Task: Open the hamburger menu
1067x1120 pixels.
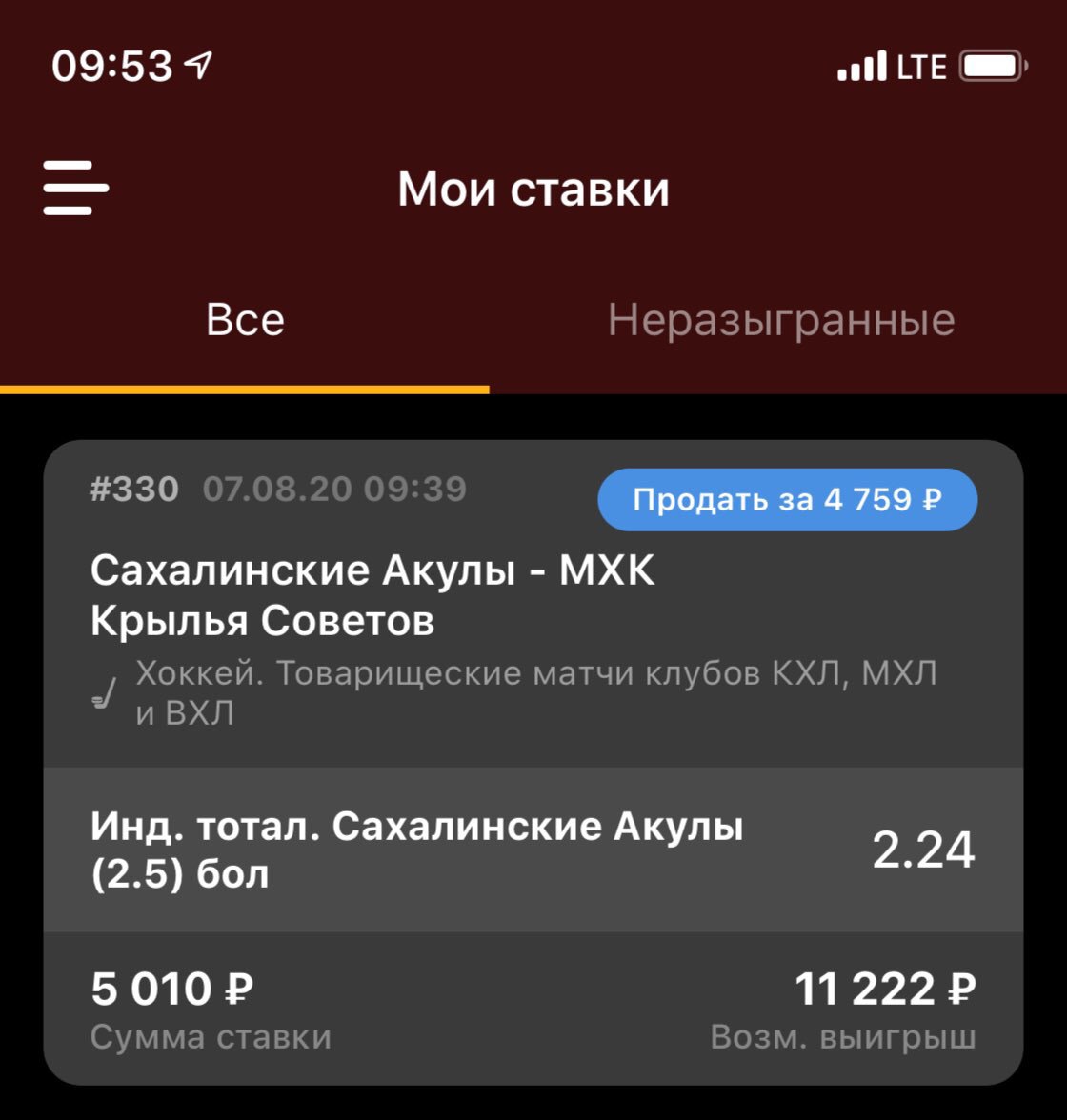Action: [75, 188]
